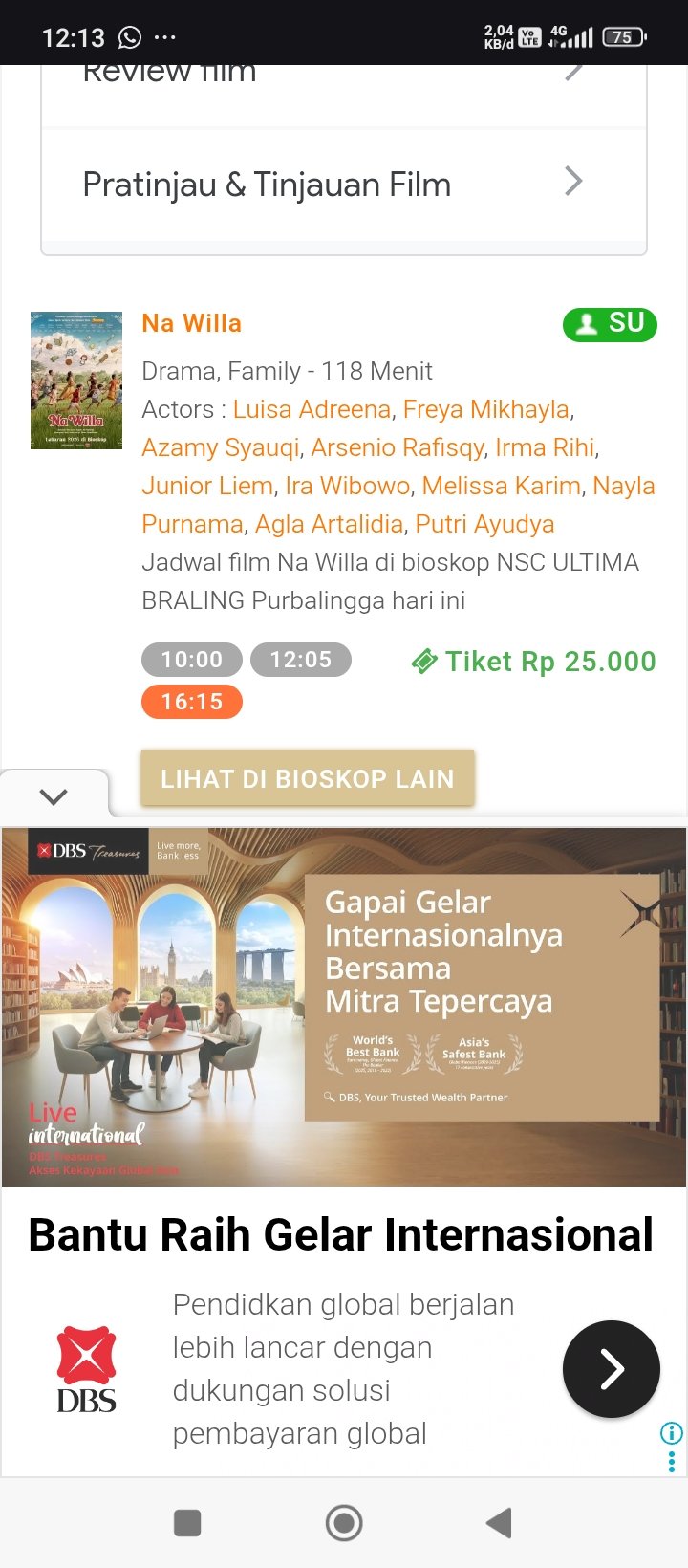Open the DBS ad arrow button
Screen dimensions: 688x1568
tap(611, 1369)
